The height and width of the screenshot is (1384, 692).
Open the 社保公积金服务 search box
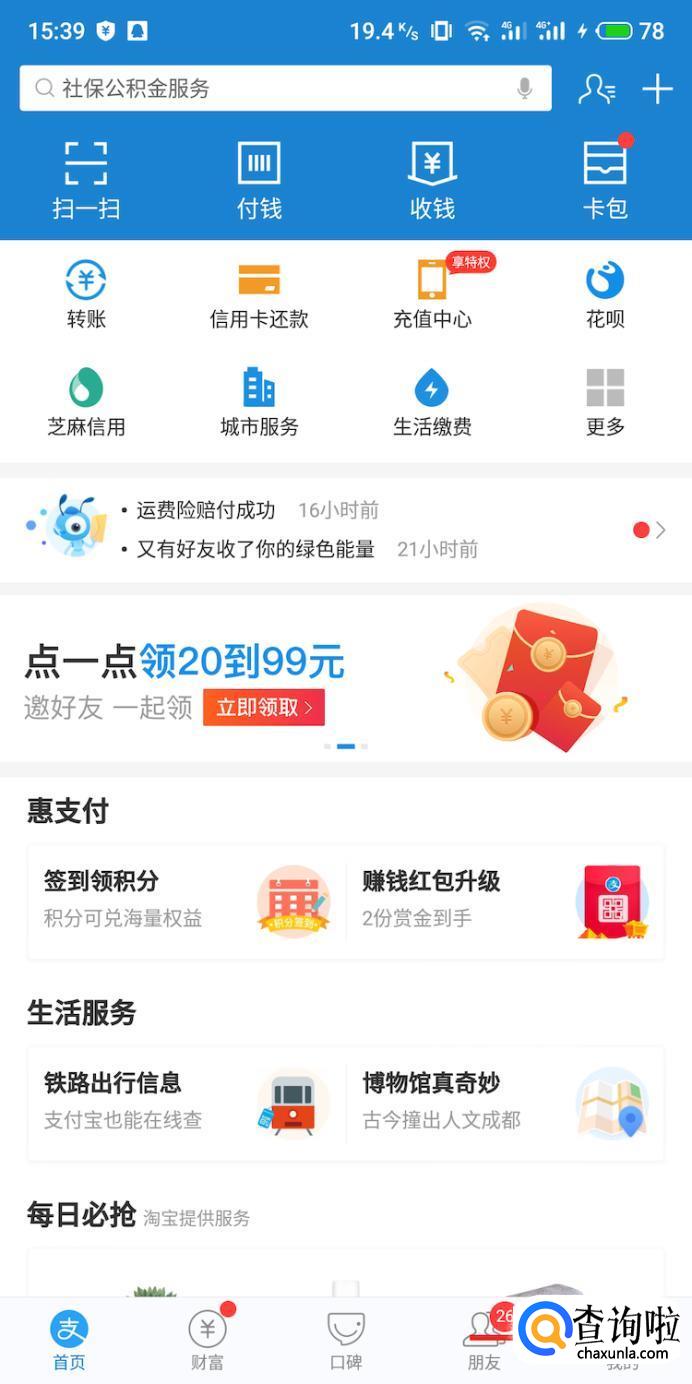pyautogui.click(x=270, y=89)
